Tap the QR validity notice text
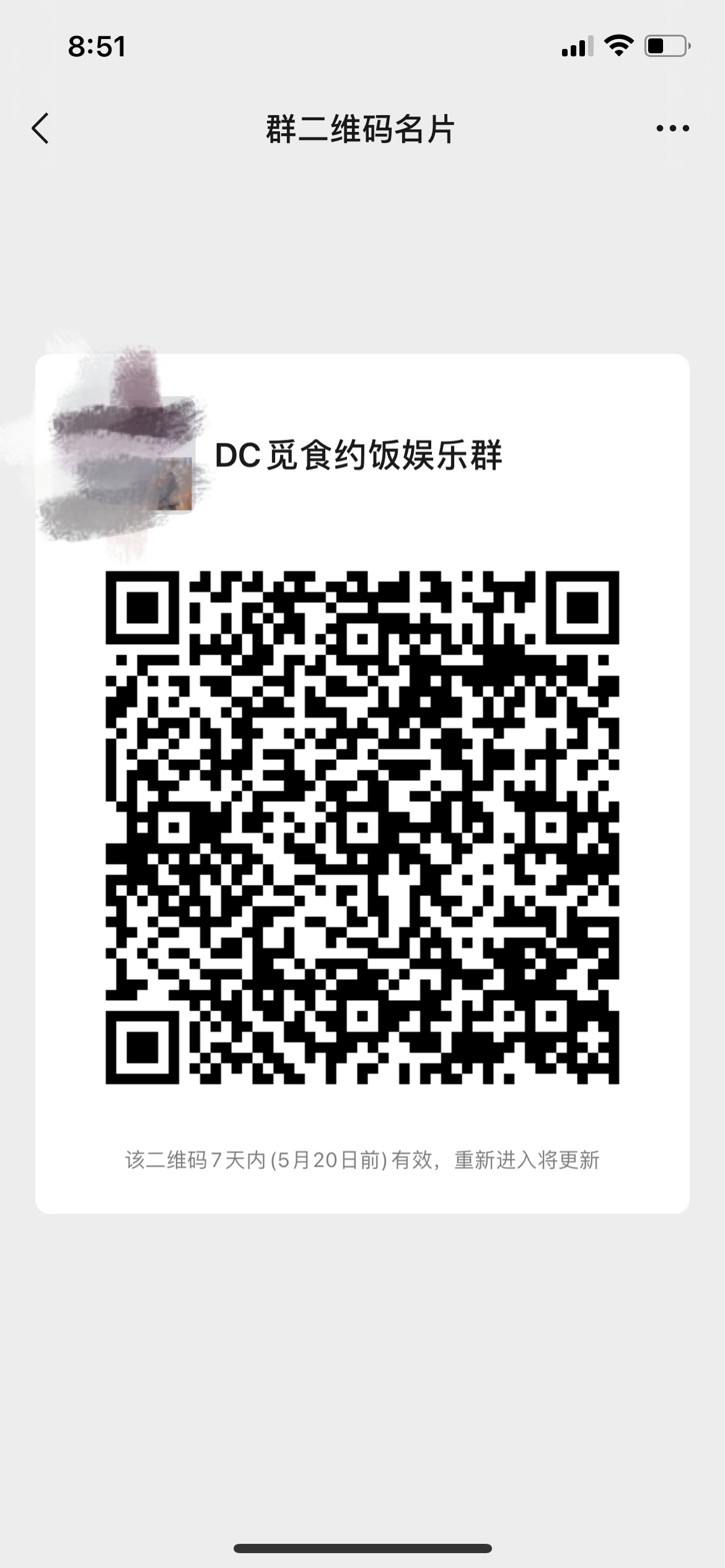 tap(362, 1158)
